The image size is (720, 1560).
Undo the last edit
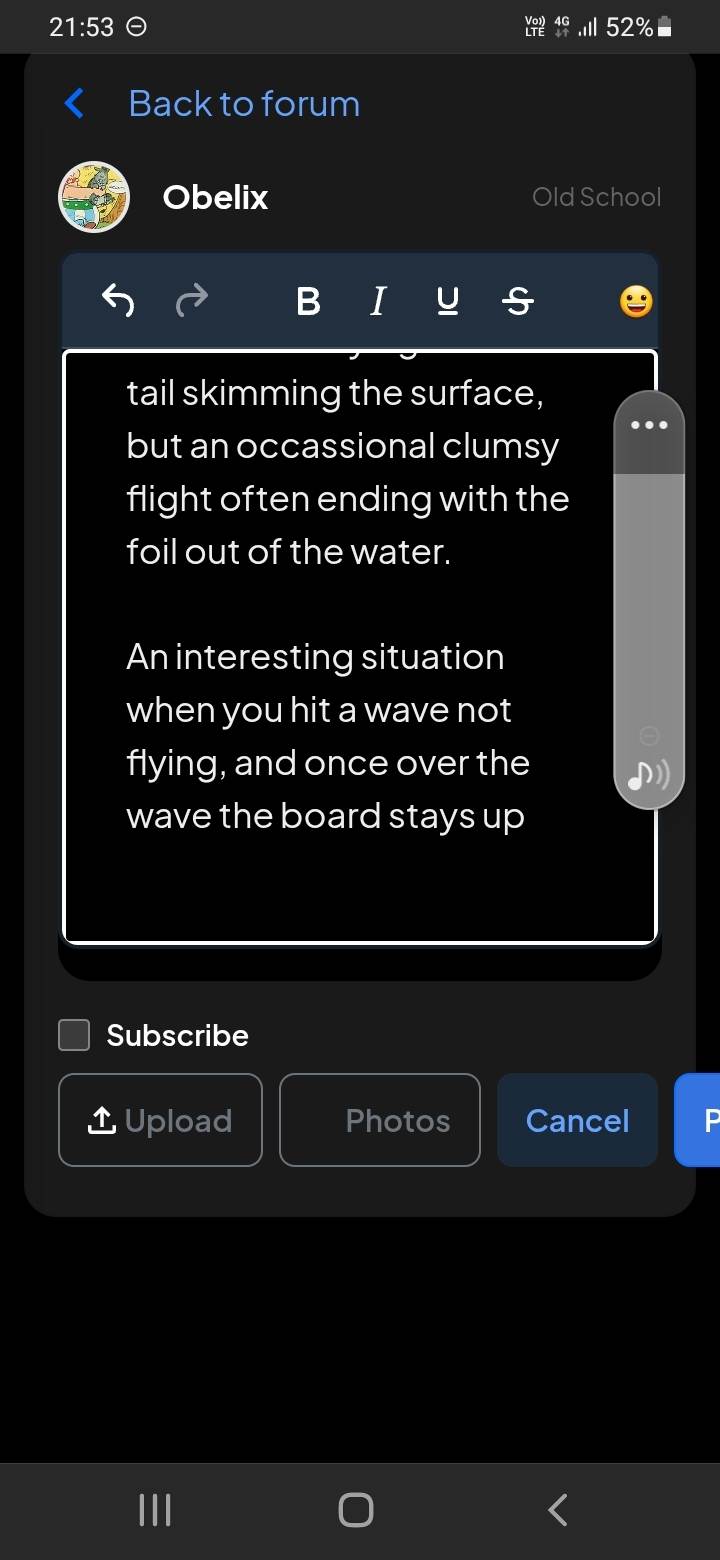tap(118, 300)
